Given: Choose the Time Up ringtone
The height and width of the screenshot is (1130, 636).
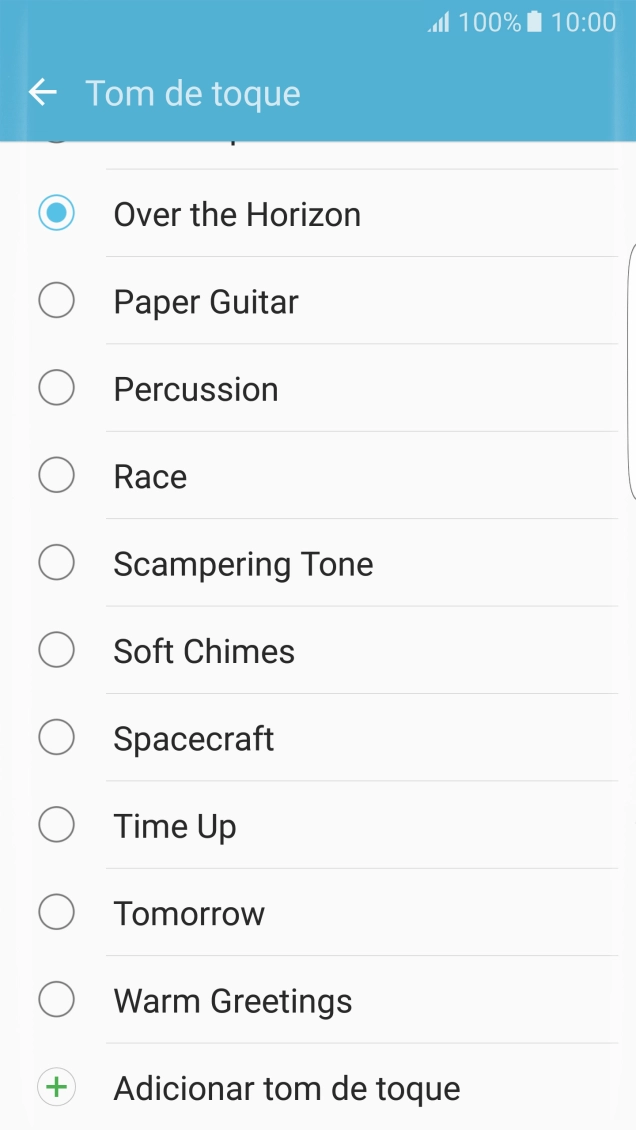Looking at the screenshot, I should tap(318, 825).
